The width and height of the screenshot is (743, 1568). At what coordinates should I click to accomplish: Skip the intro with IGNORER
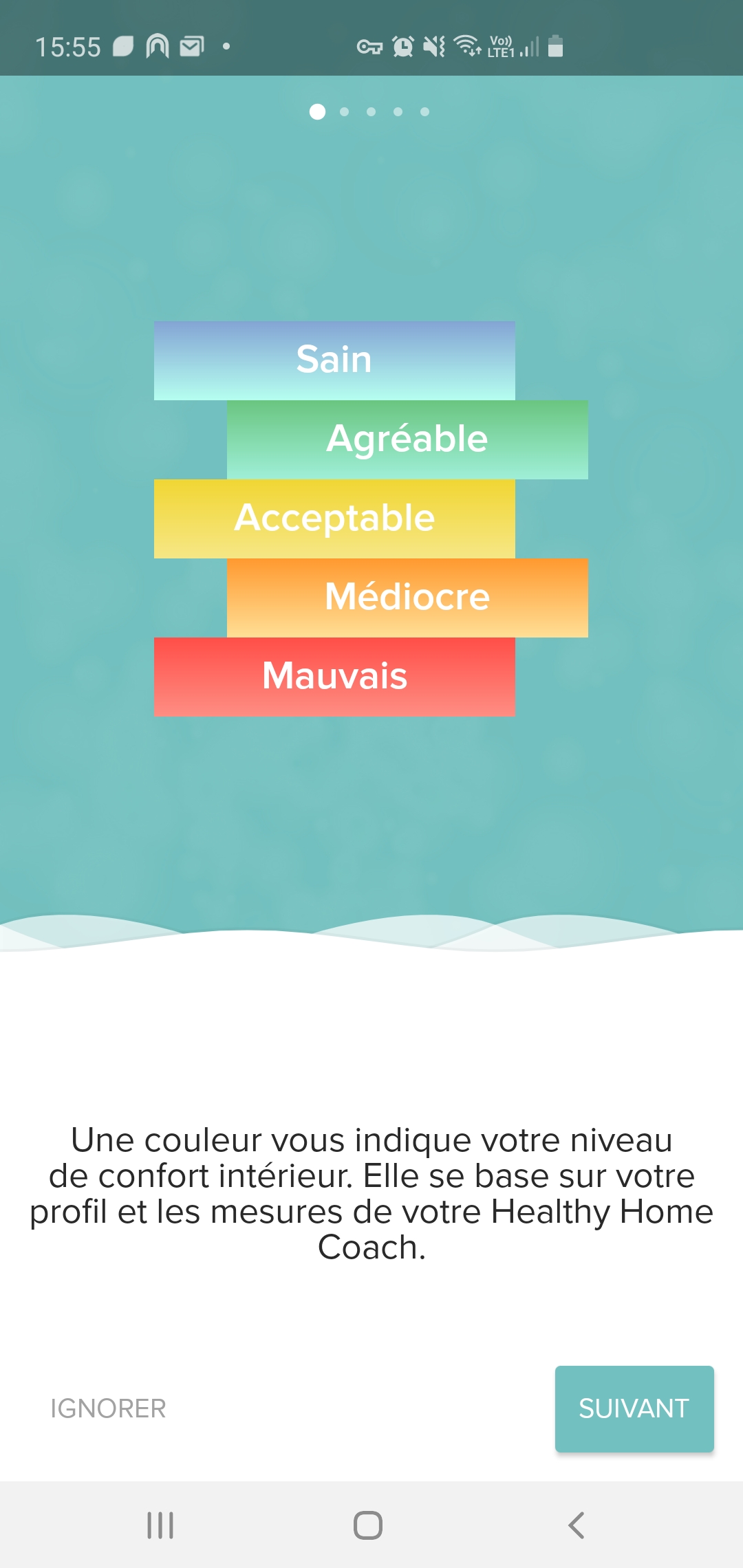(x=108, y=1408)
